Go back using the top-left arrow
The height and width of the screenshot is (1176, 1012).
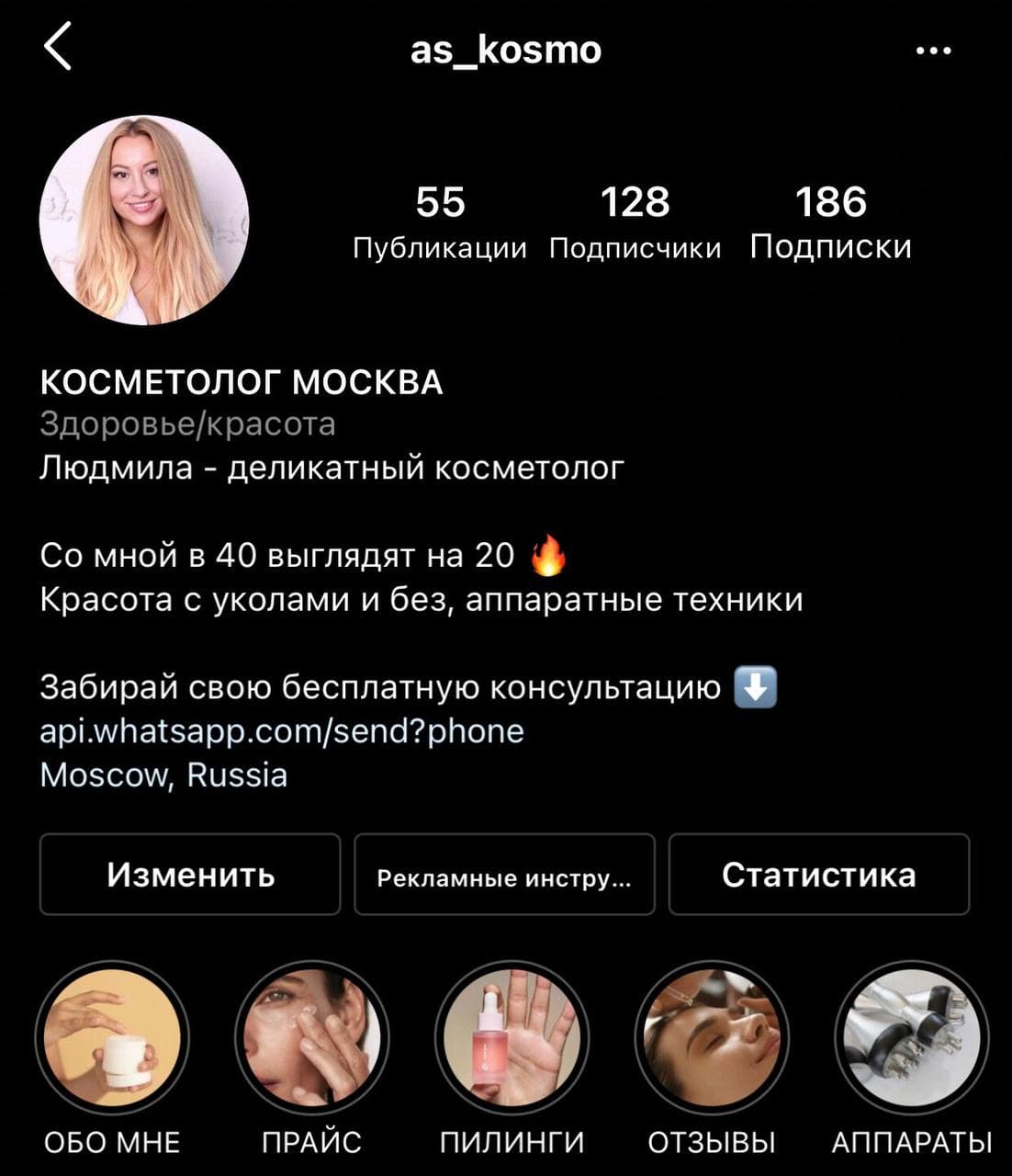57,48
